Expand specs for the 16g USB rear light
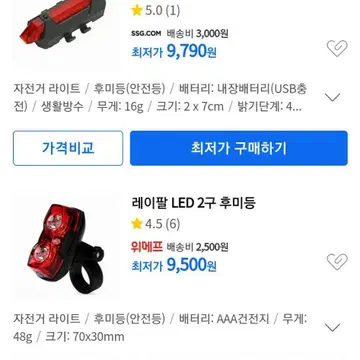The image size is (360, 360). pos(332,97)
